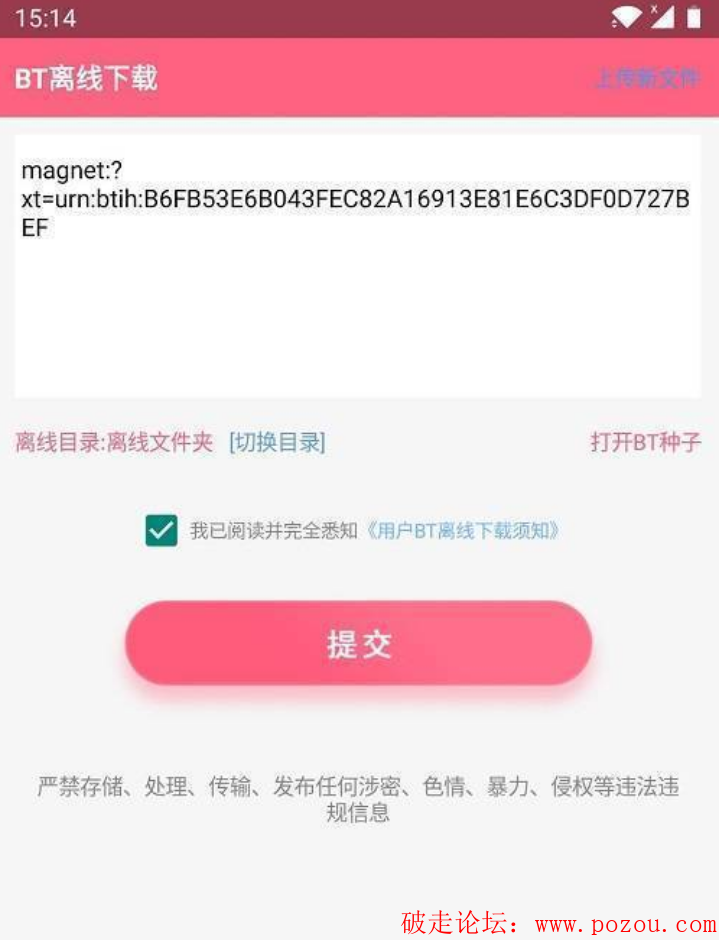Viewport: 722px width, 940px height.
Task: Tap 切换目录 to change offline folder
Action: click(x=277, y=442)
